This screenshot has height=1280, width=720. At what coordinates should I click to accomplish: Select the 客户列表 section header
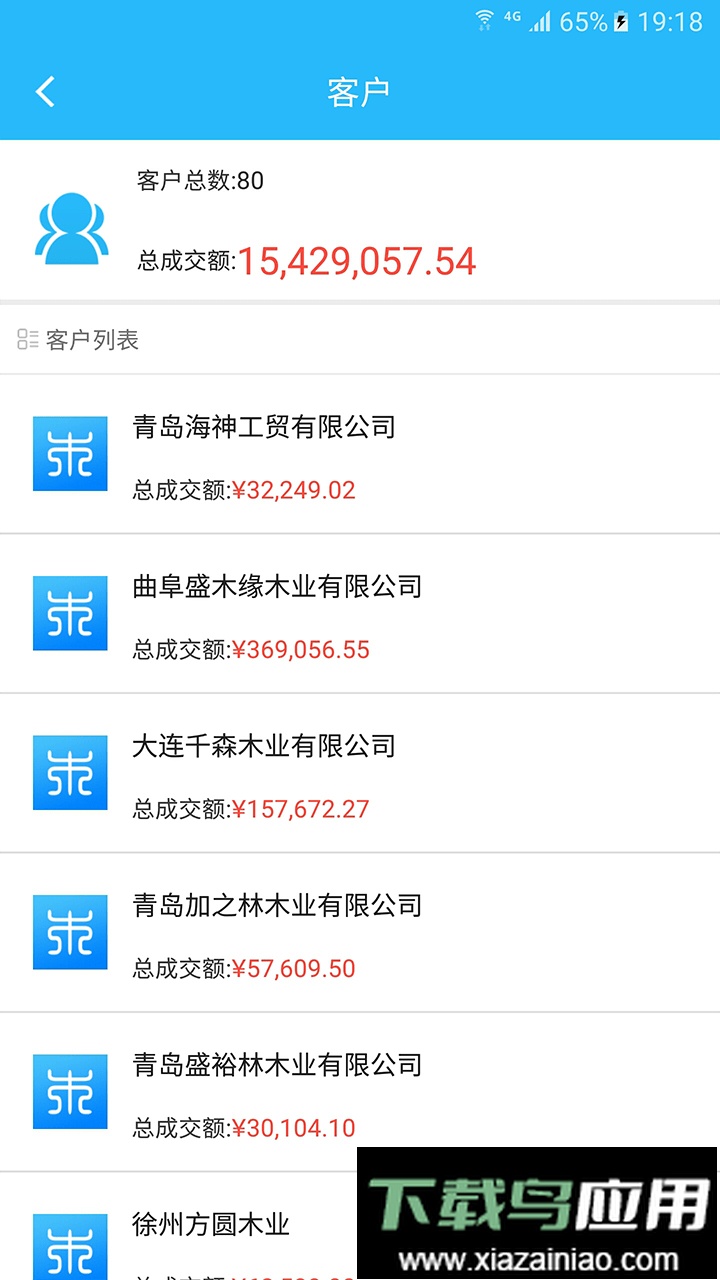point(90,340)
